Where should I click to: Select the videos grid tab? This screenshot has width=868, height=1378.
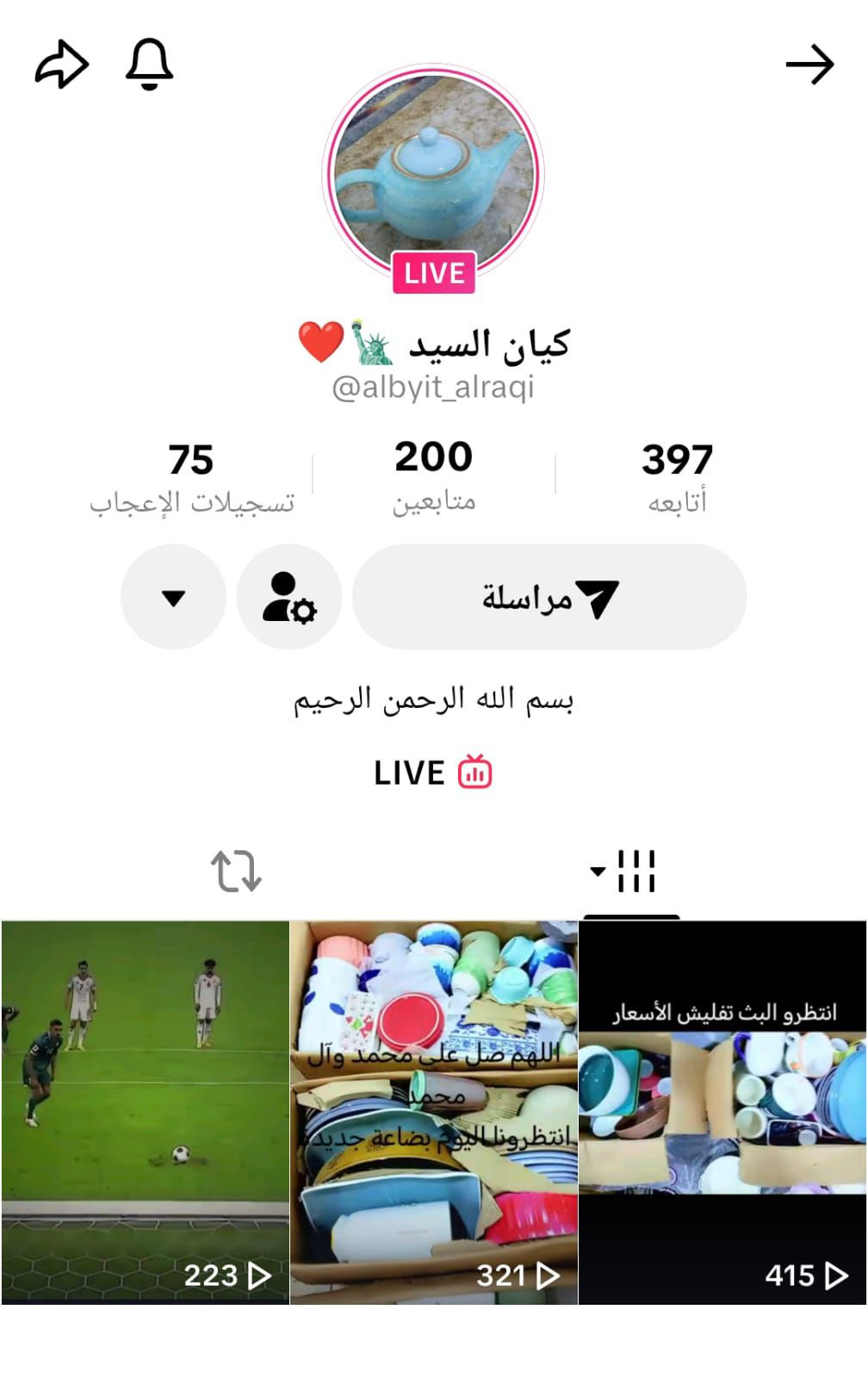[x=631, y=872]
